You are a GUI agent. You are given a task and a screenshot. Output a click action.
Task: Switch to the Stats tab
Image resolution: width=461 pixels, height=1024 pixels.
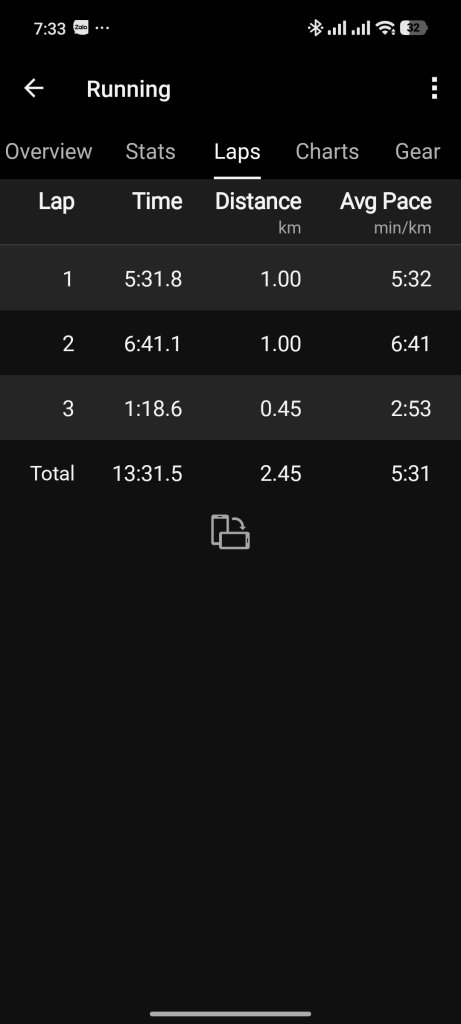(x=150, y=152)
